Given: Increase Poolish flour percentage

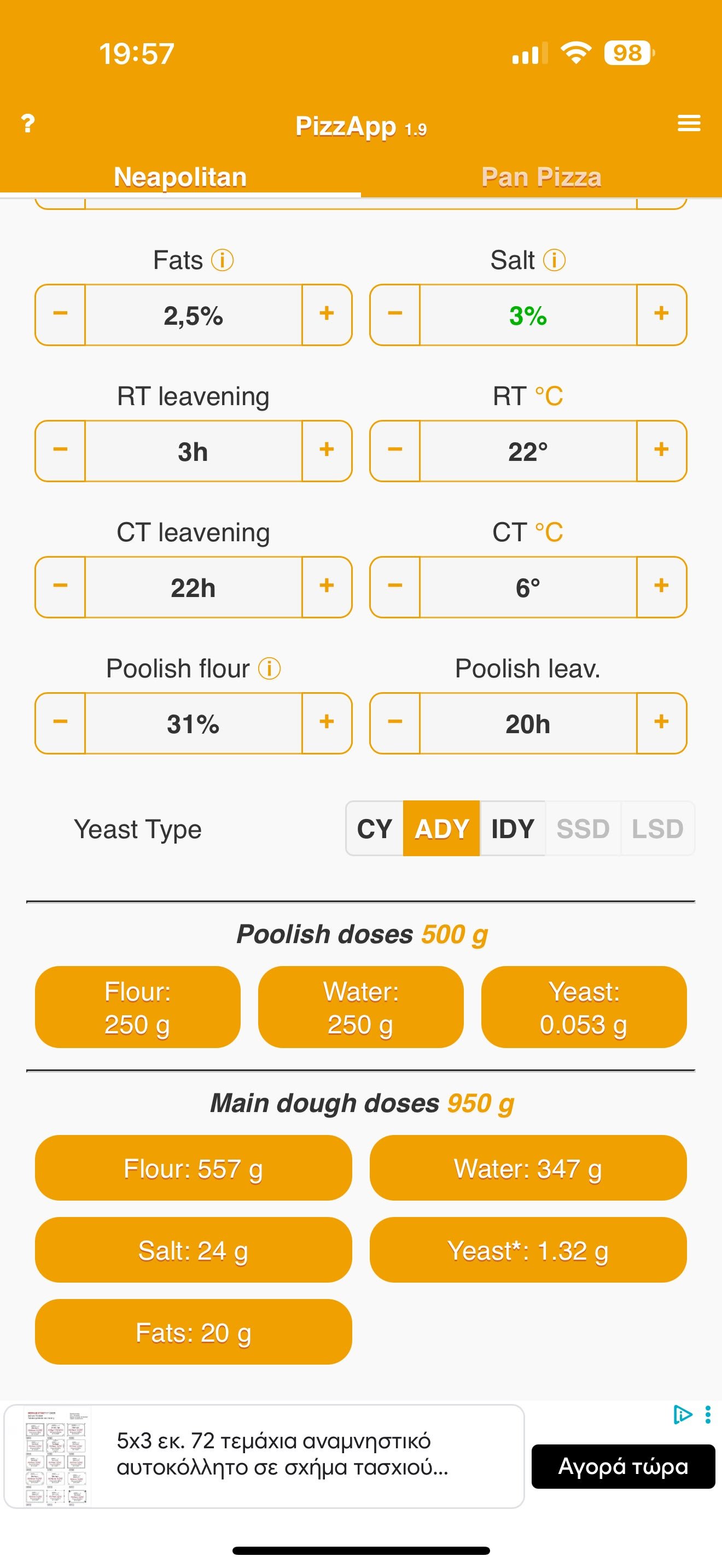Looking at the screenshot, I should (327, 723).
